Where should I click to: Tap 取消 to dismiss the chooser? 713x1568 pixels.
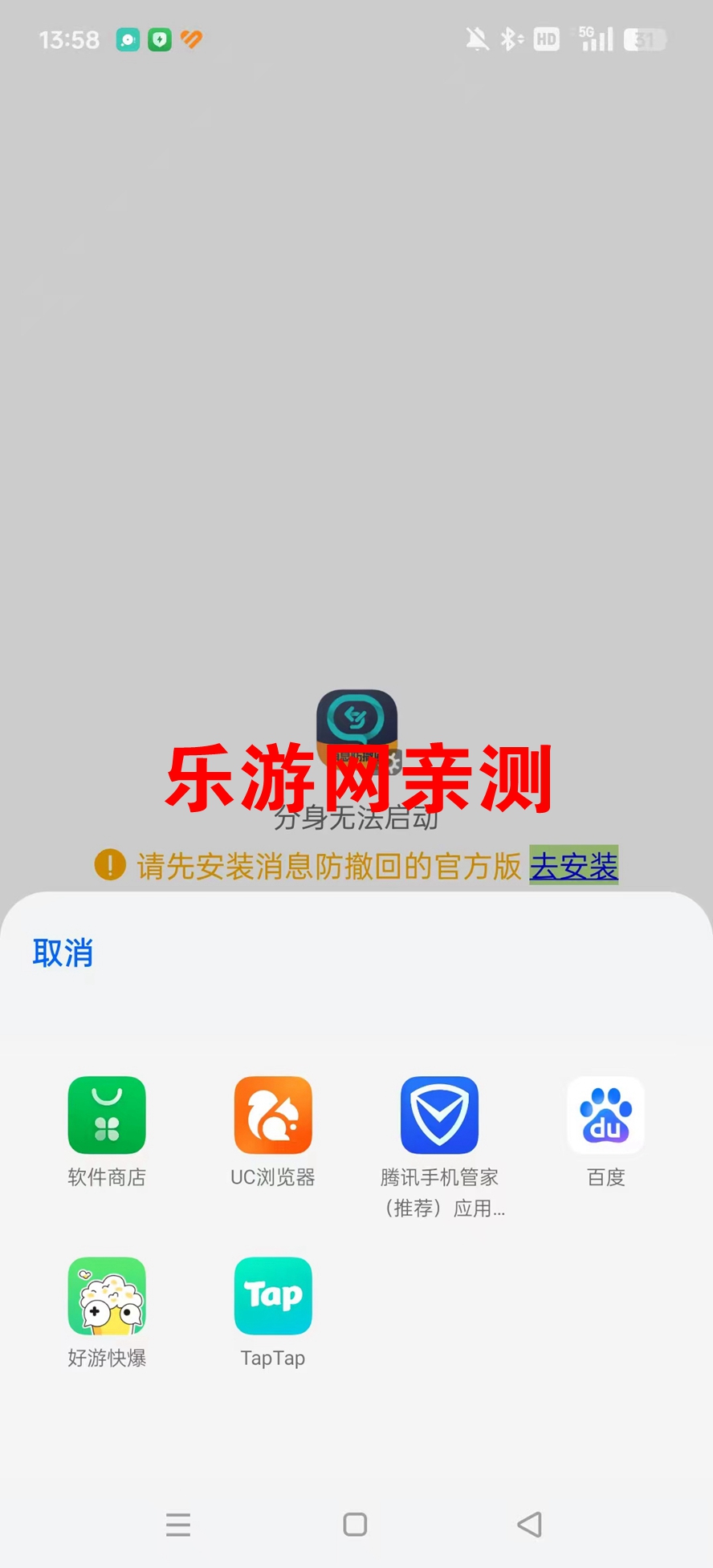(63, 953)
